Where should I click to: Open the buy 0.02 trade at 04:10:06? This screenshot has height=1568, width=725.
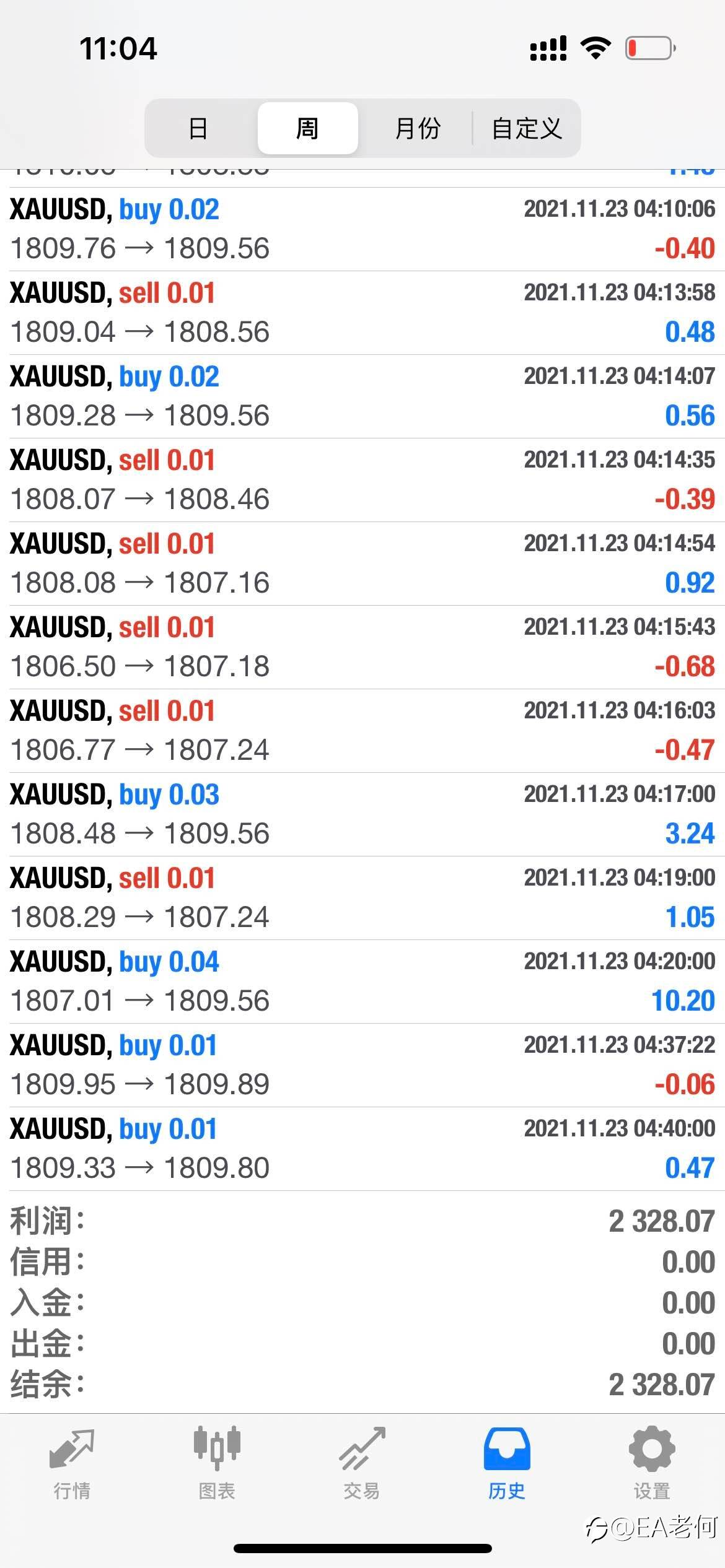coord(362,229)
